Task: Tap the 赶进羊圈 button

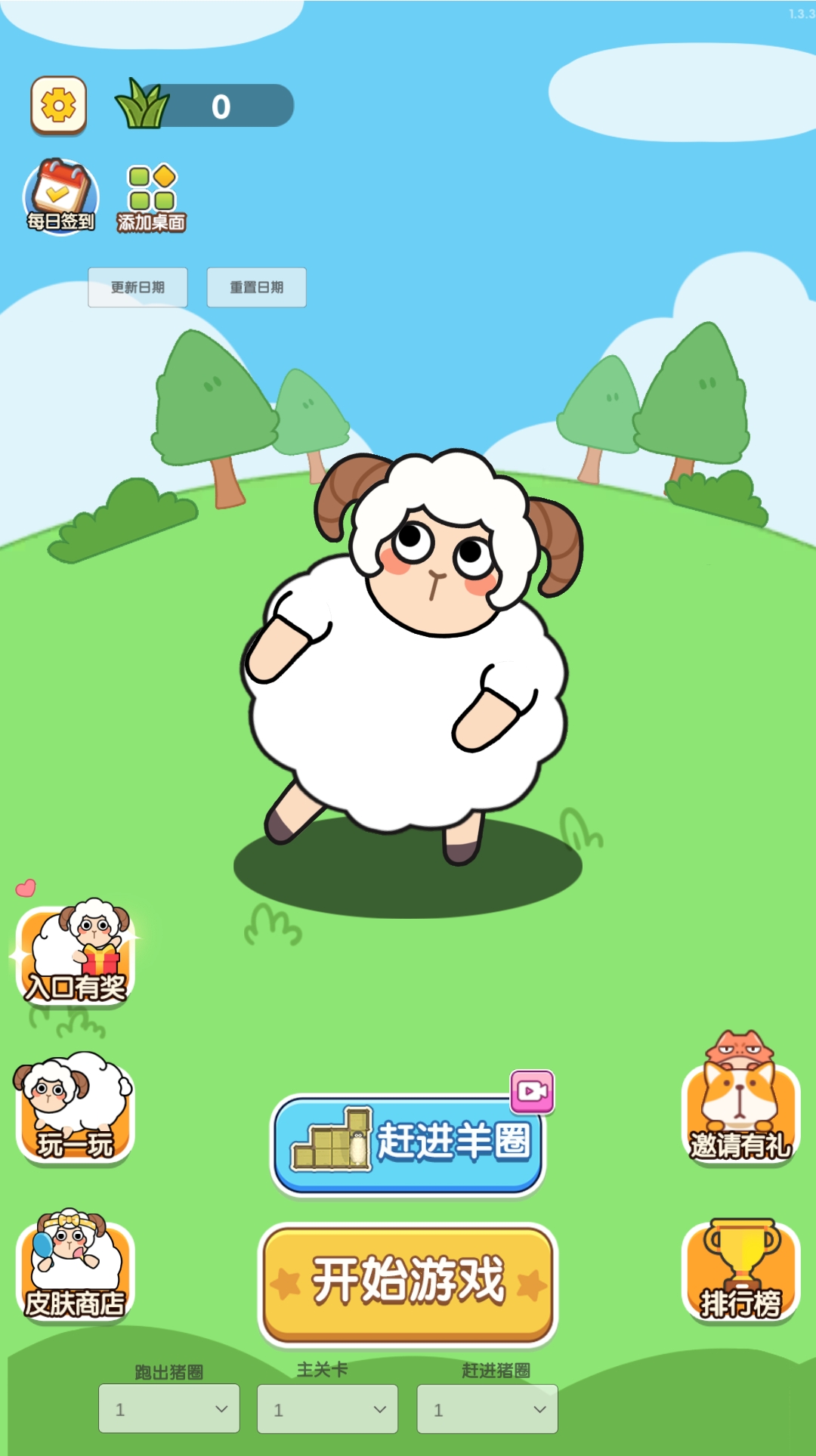Action: point(408,1142)
